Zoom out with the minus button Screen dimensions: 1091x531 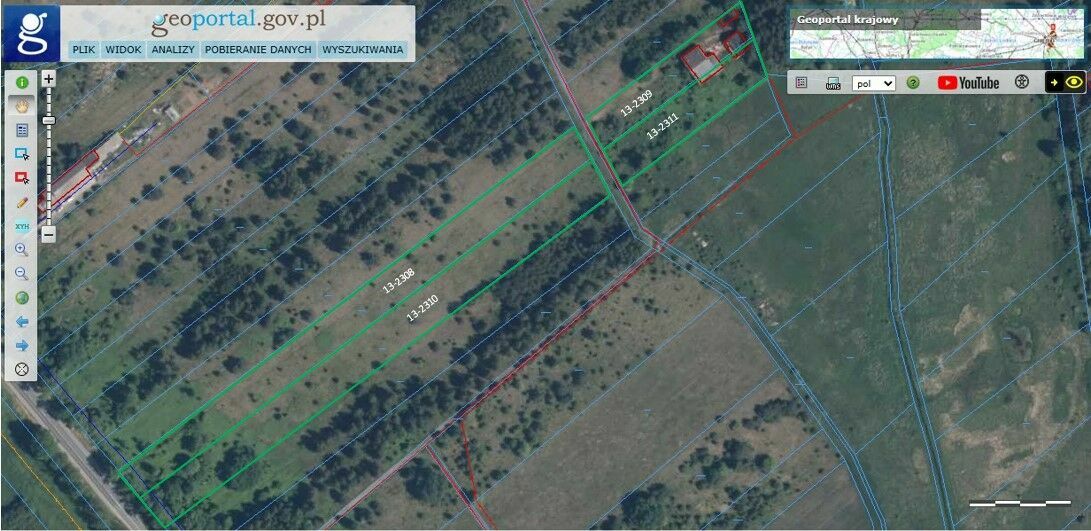(x=48, y=235)
